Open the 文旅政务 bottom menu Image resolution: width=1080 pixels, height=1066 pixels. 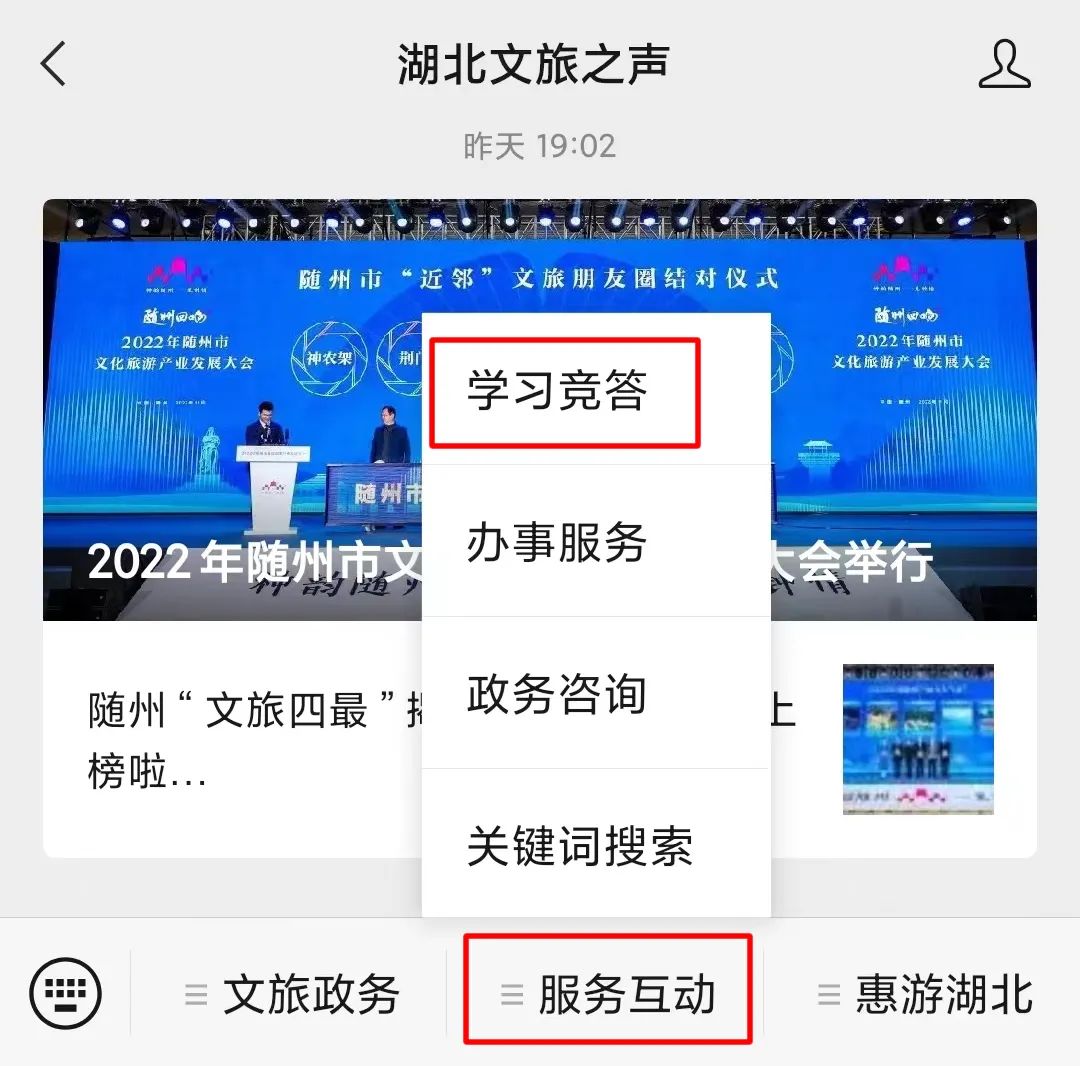tap(292, 994)
